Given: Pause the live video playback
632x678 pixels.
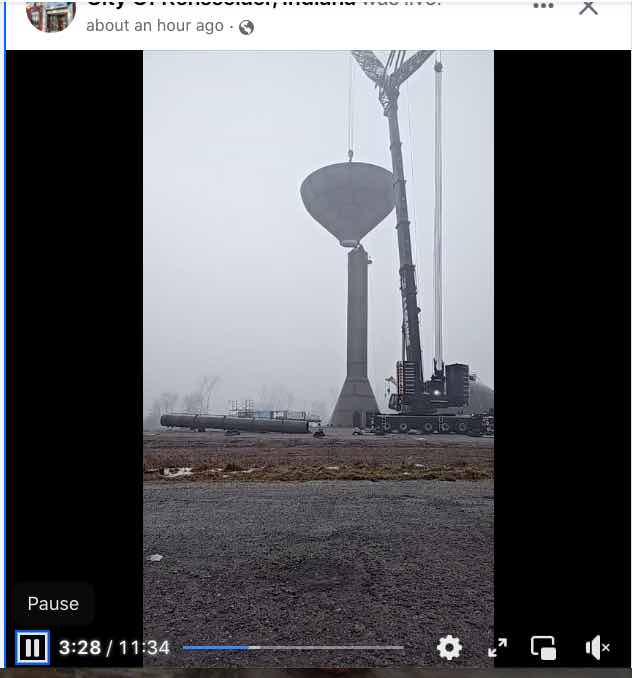Looking at the screenshot, I should click(32, 647).
